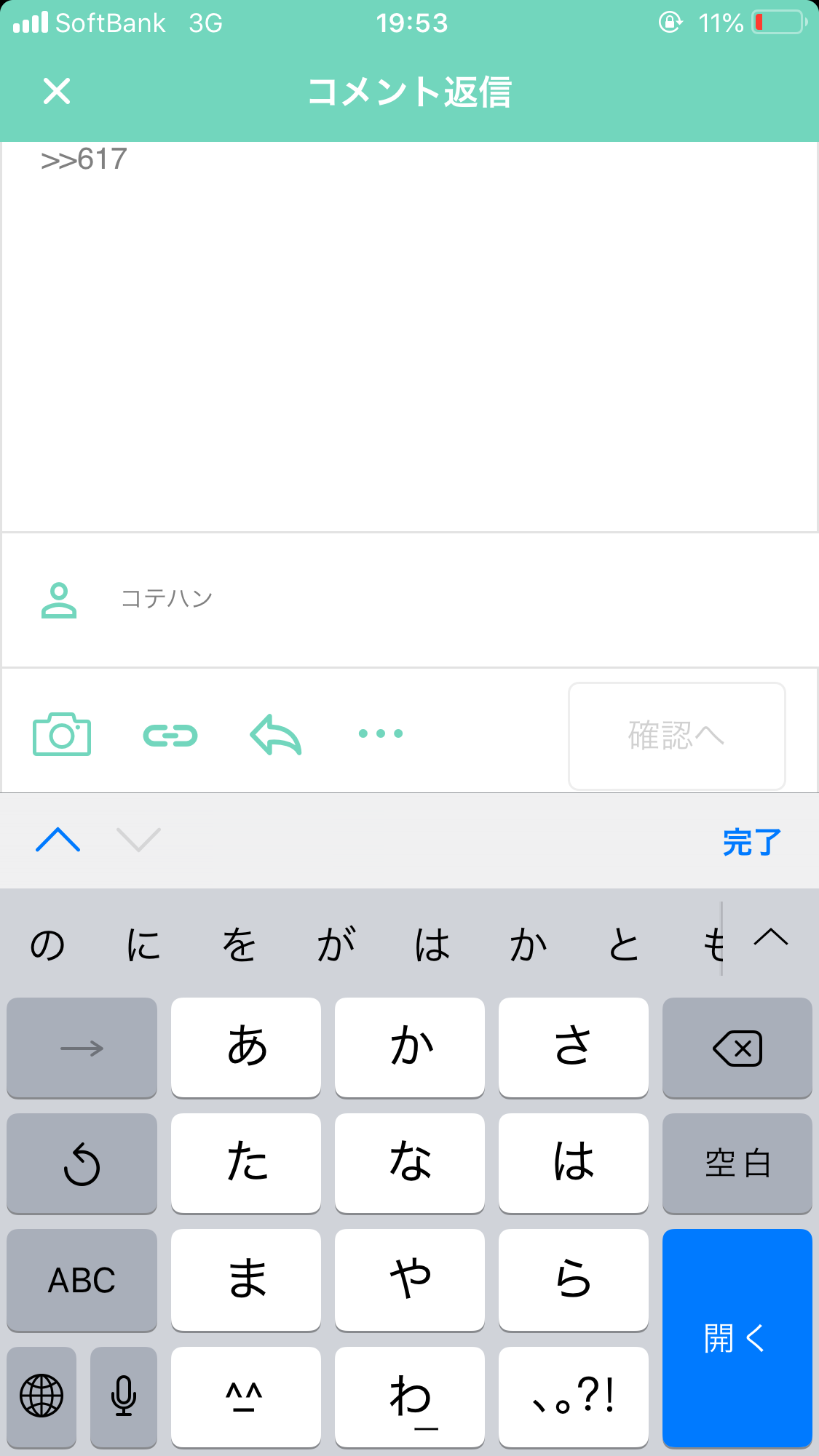Tap the backspace delete key
Screen dimensions: 819x1456
click(737, 1048)
